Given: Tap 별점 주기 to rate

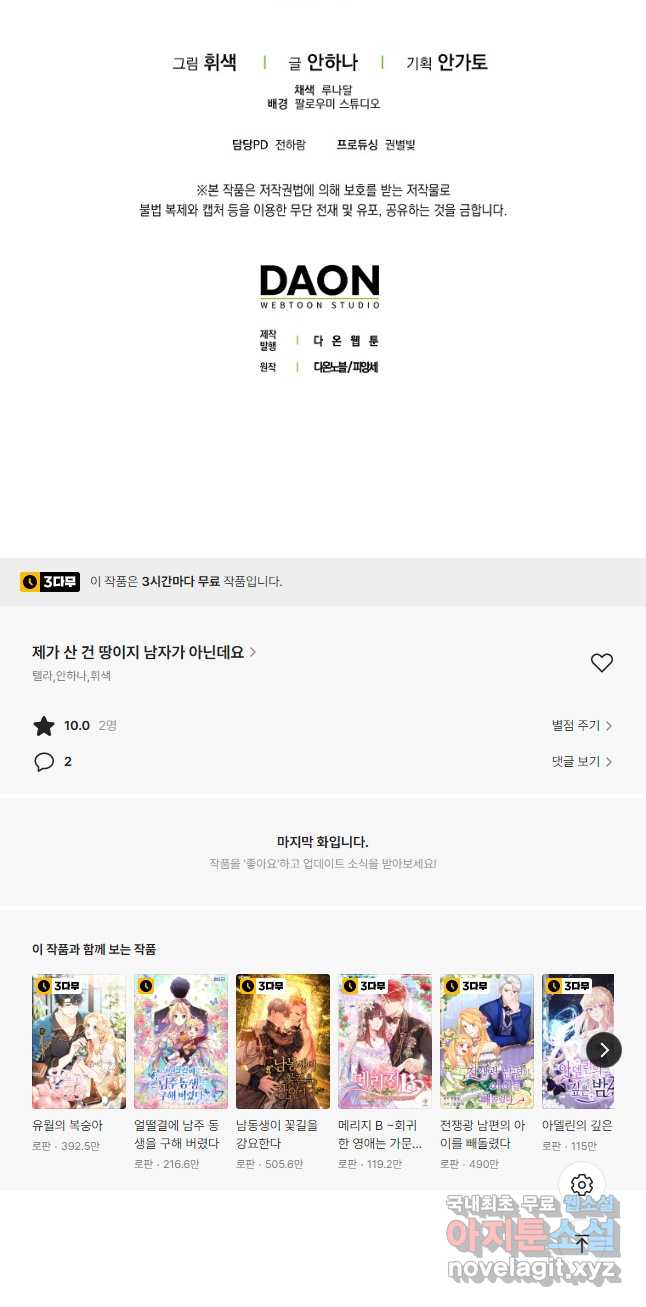Looking at the screenshot, I should point(582,726).
